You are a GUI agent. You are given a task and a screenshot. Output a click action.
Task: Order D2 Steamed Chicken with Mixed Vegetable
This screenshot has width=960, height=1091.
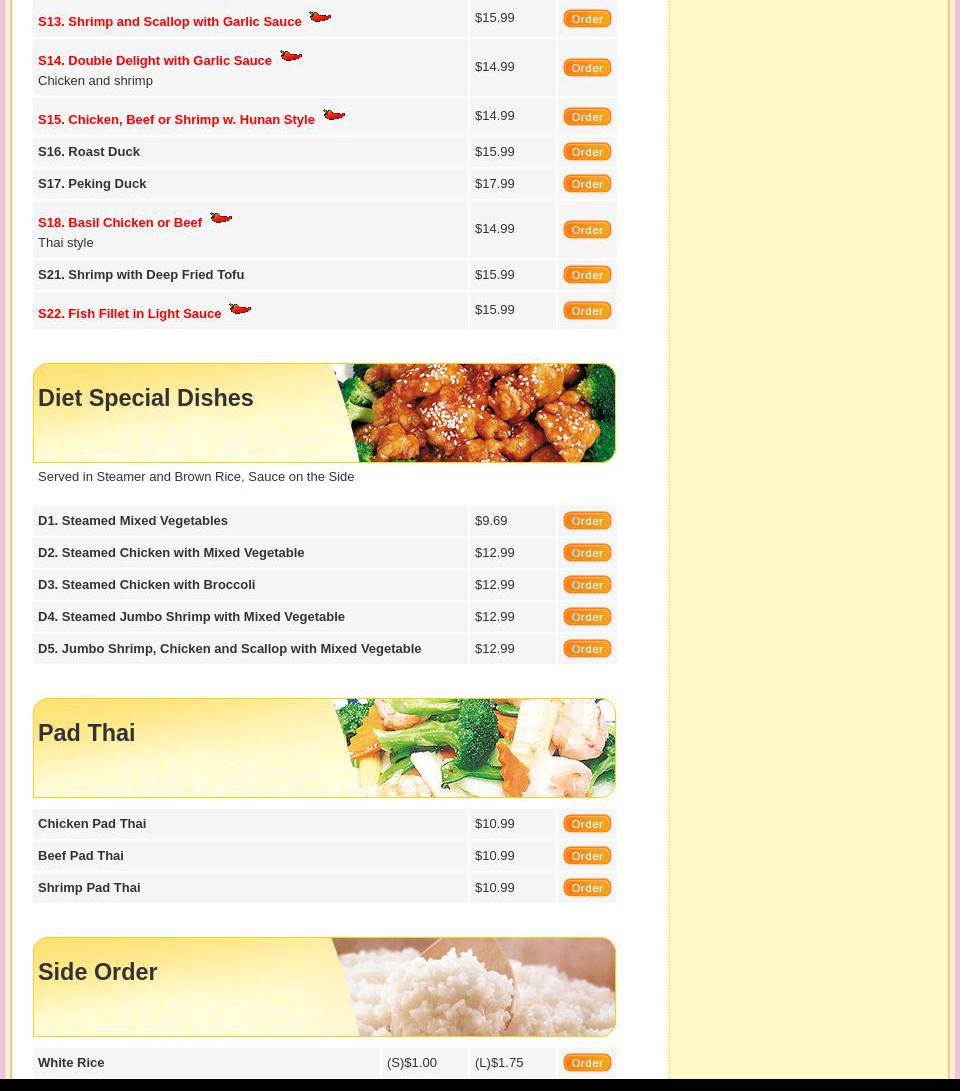coord(587,553)
